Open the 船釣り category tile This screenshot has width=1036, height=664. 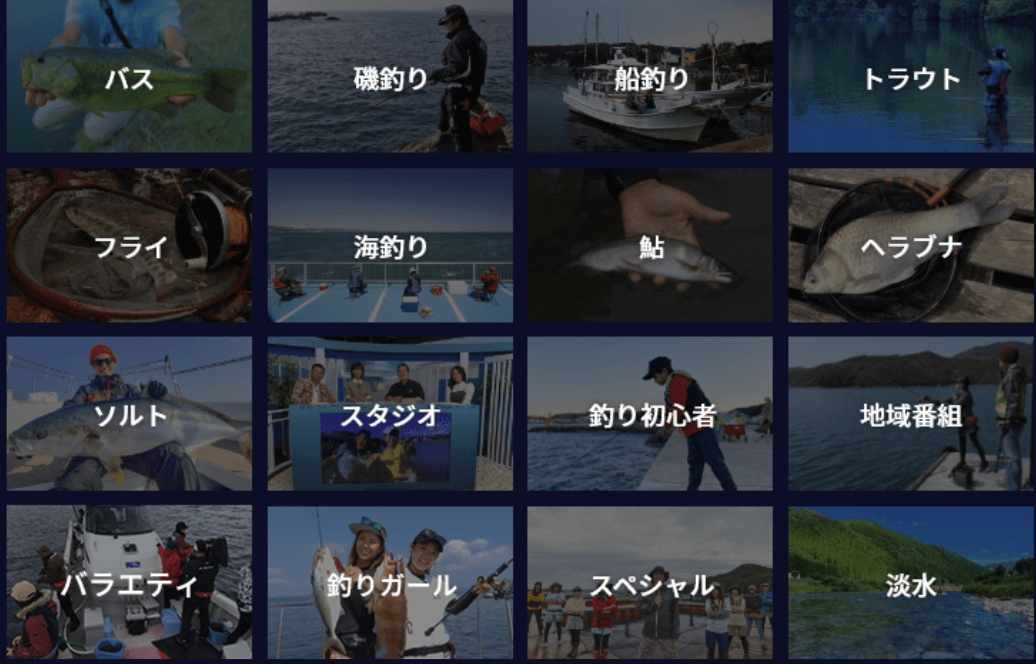point(650,77)
